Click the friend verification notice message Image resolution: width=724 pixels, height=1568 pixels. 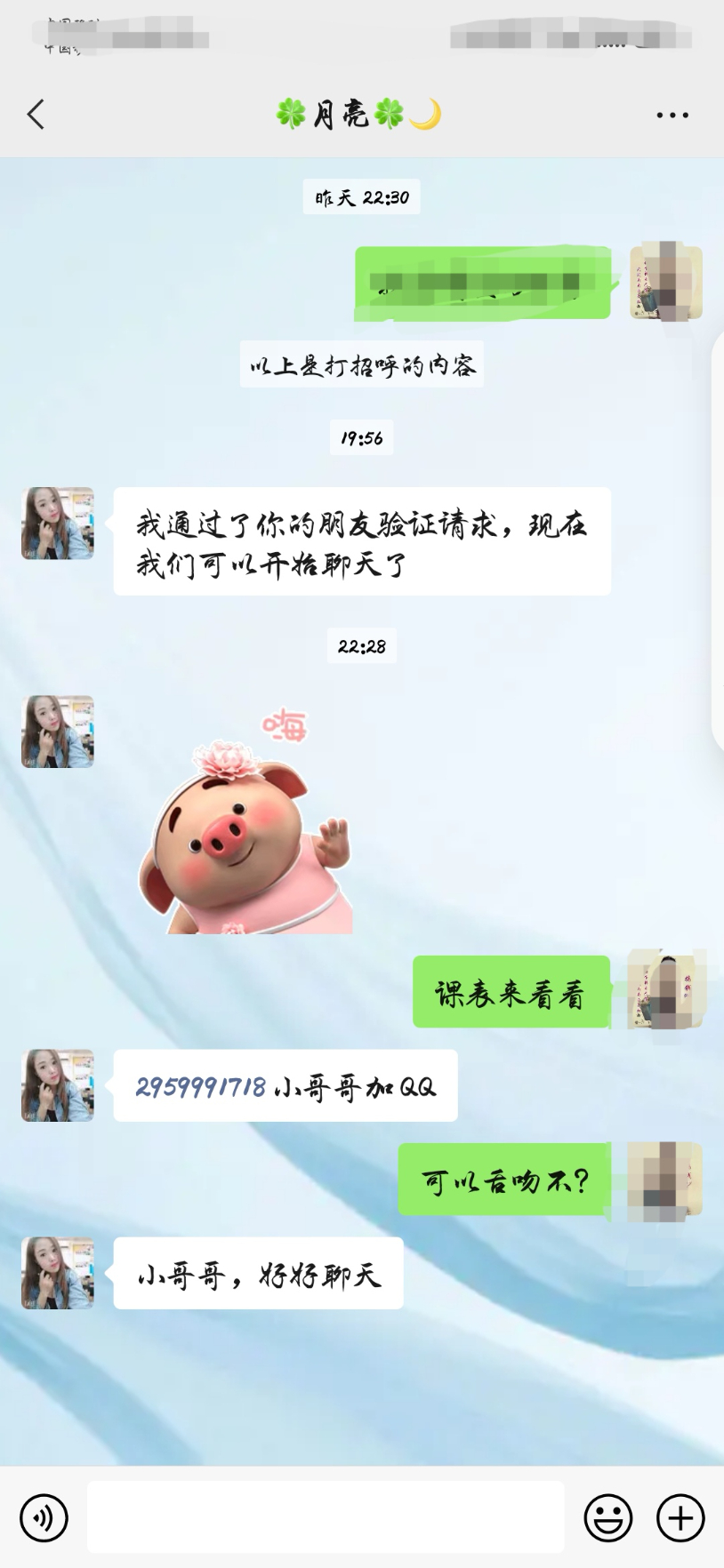point(362,540)
